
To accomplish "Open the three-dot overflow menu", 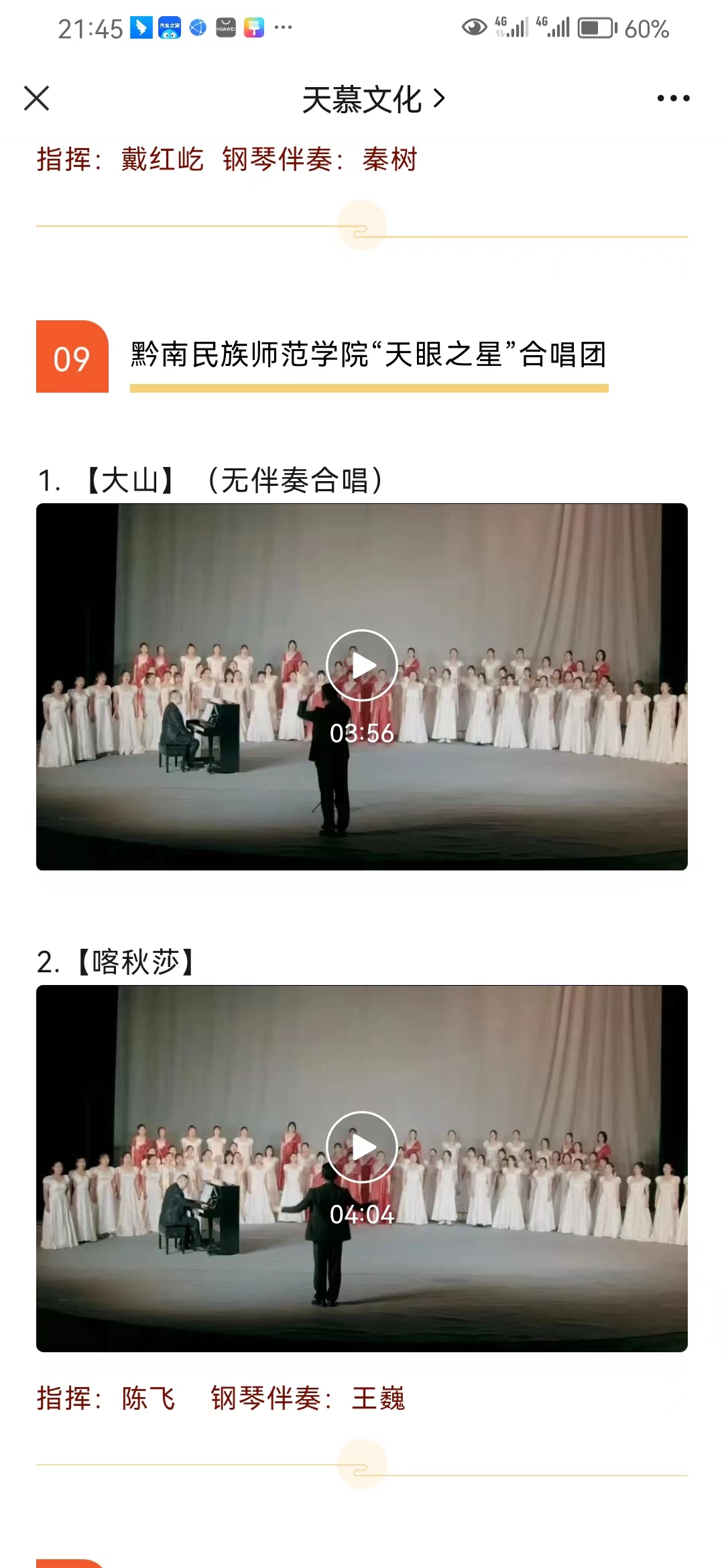I will coord(673,99).
